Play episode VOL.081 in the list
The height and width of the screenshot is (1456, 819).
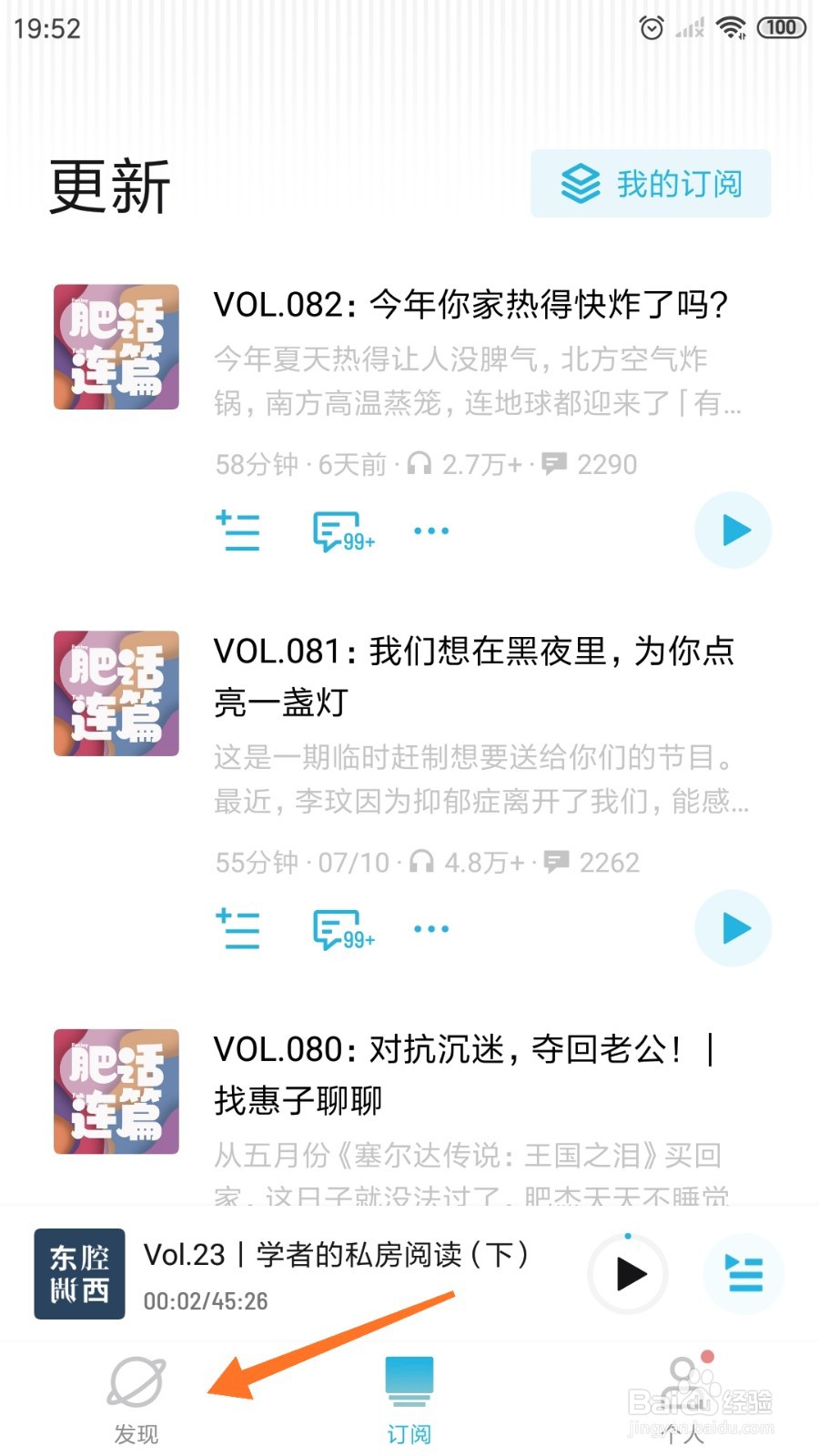coord(733,927)
